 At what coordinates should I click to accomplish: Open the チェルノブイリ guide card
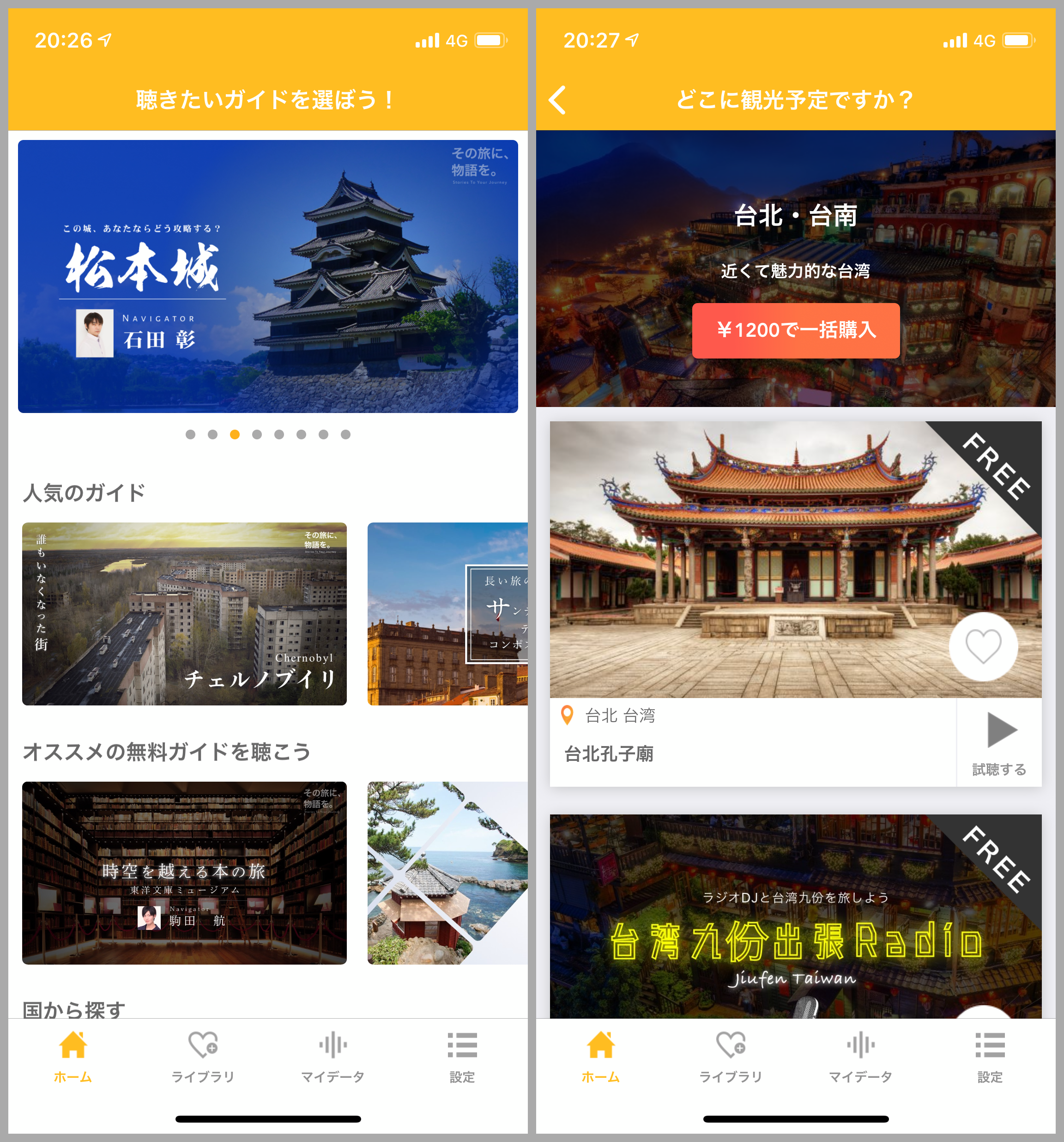point(184,614)
